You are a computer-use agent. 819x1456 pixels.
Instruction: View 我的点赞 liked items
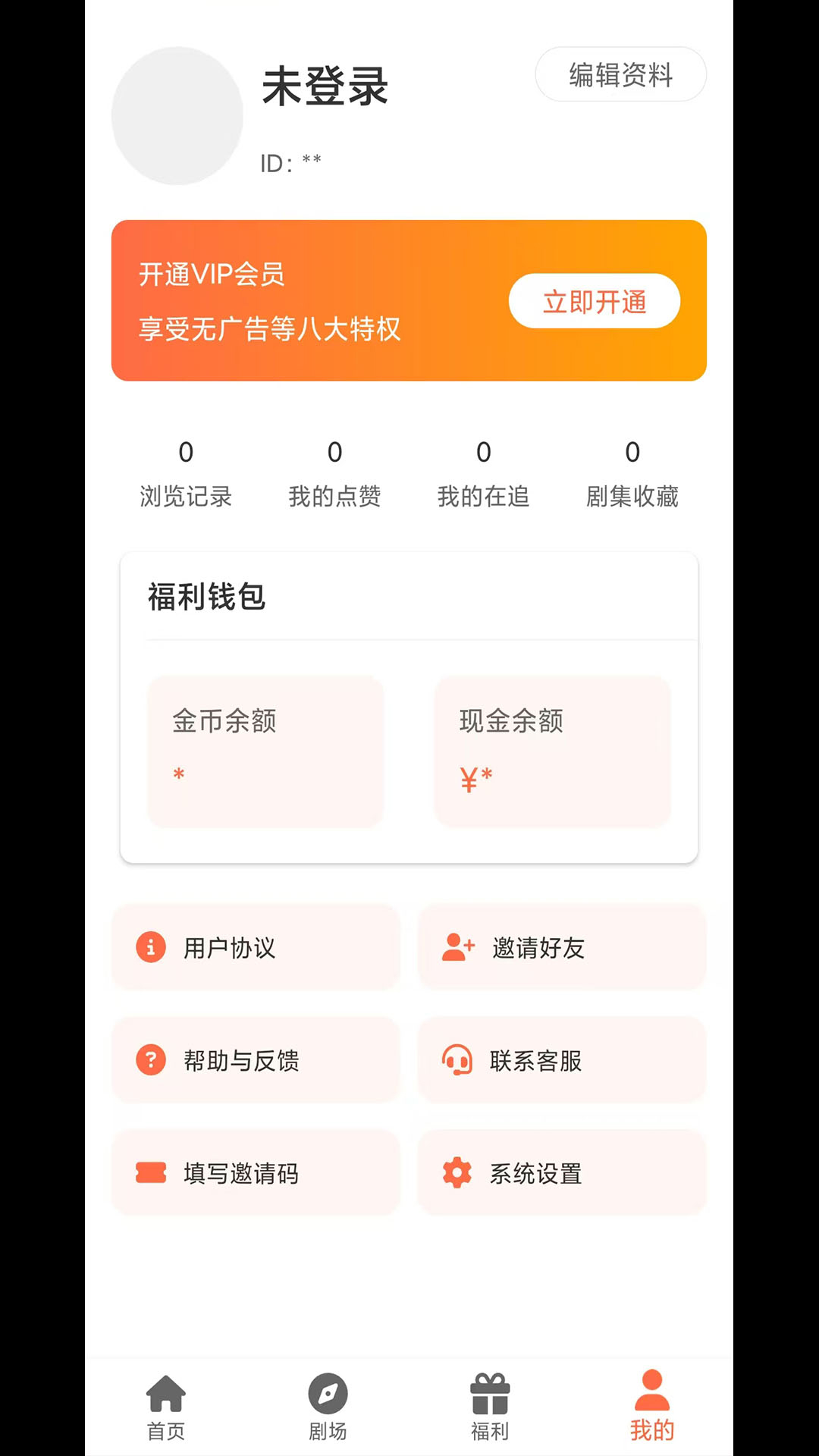[334, 472]
